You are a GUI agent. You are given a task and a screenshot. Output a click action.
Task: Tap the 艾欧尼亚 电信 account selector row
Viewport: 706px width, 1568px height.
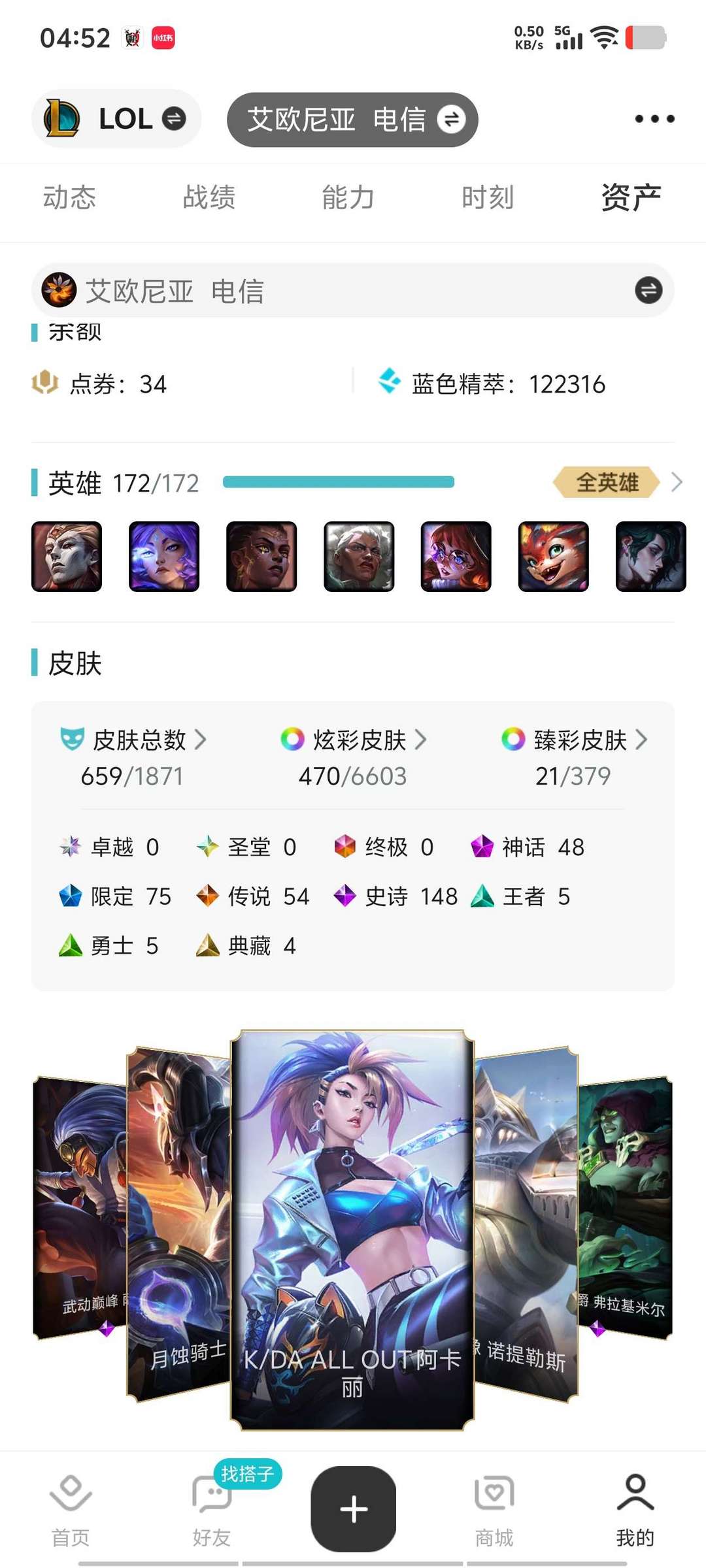352,291
